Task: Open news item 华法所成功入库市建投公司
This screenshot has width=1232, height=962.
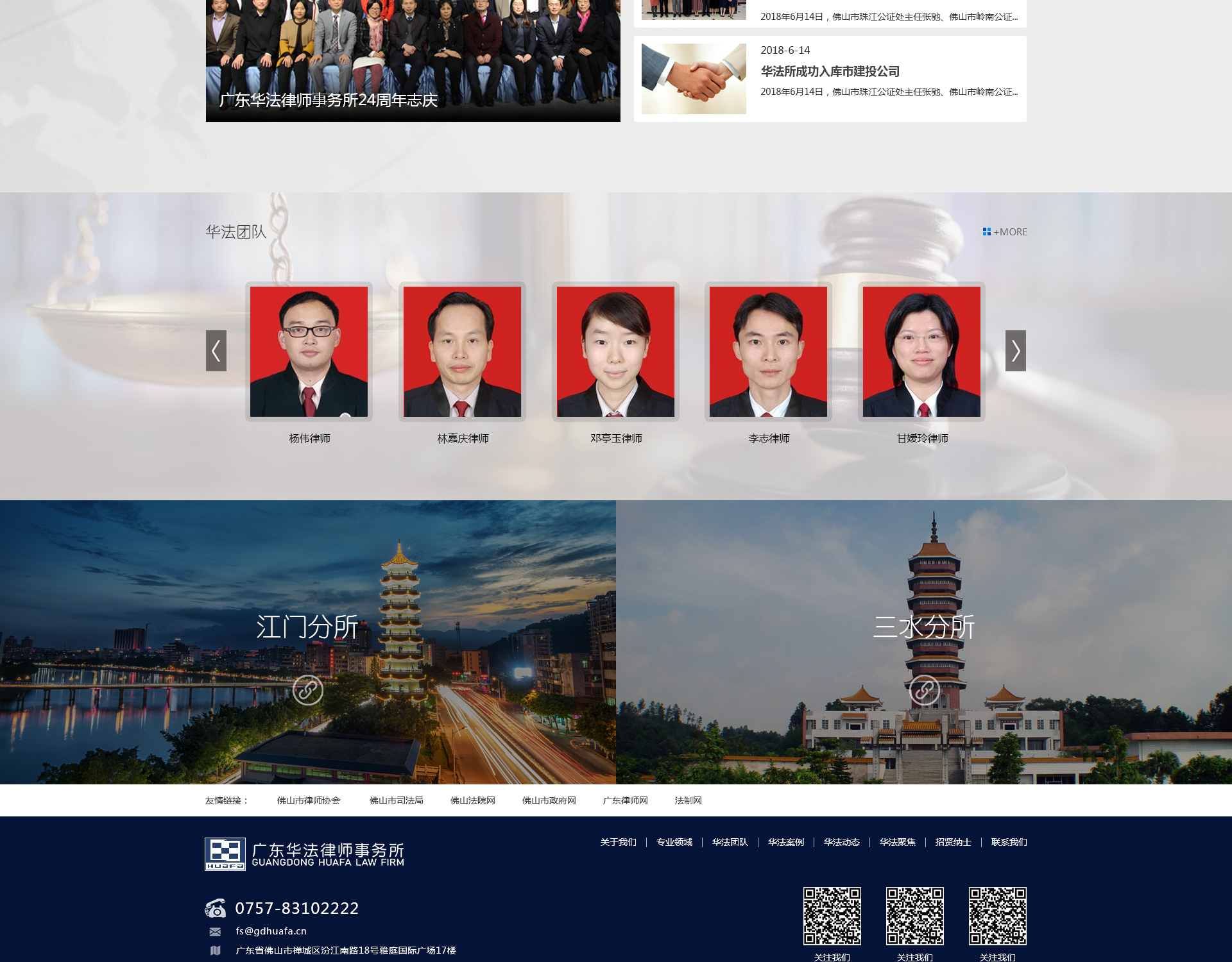Action: (830, 71)
